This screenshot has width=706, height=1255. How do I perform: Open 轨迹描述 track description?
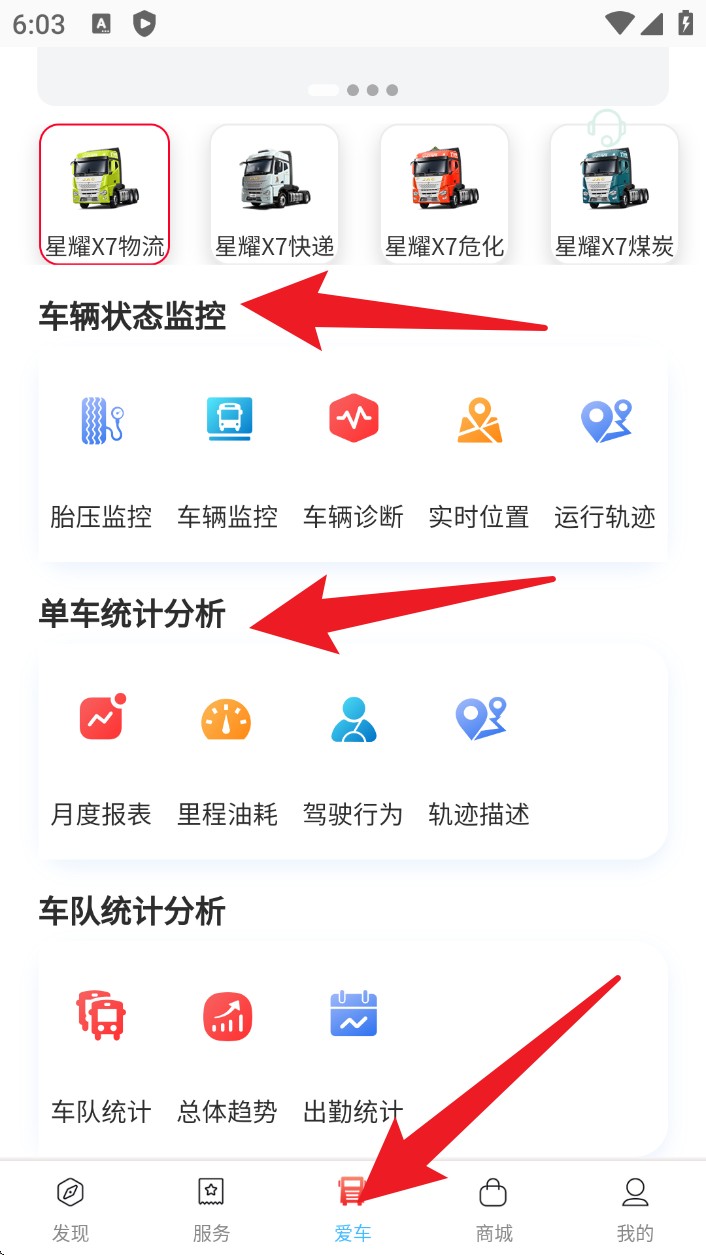pyautogui.click(x=479, y=757)
